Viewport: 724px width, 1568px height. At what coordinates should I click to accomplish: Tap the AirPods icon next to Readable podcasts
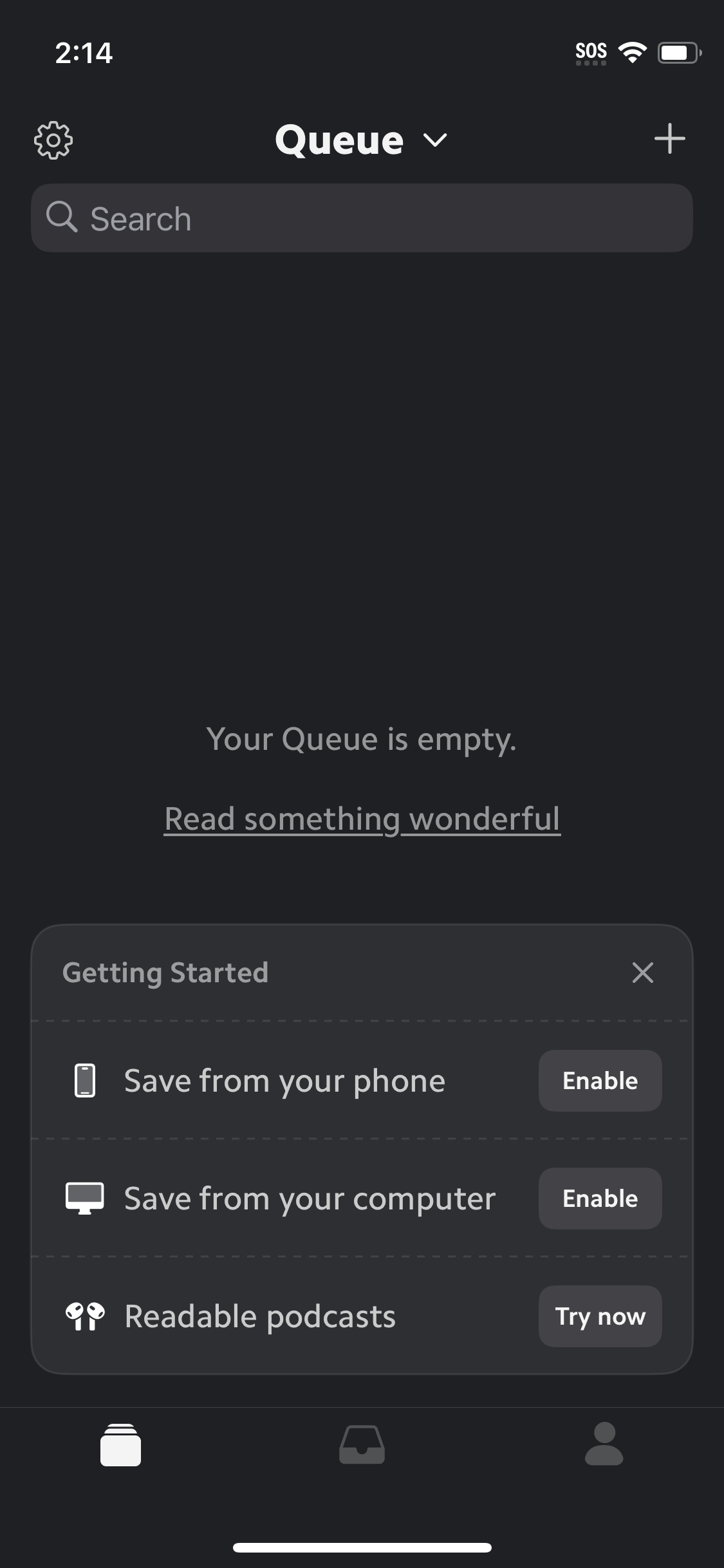tap(84, 1316)
